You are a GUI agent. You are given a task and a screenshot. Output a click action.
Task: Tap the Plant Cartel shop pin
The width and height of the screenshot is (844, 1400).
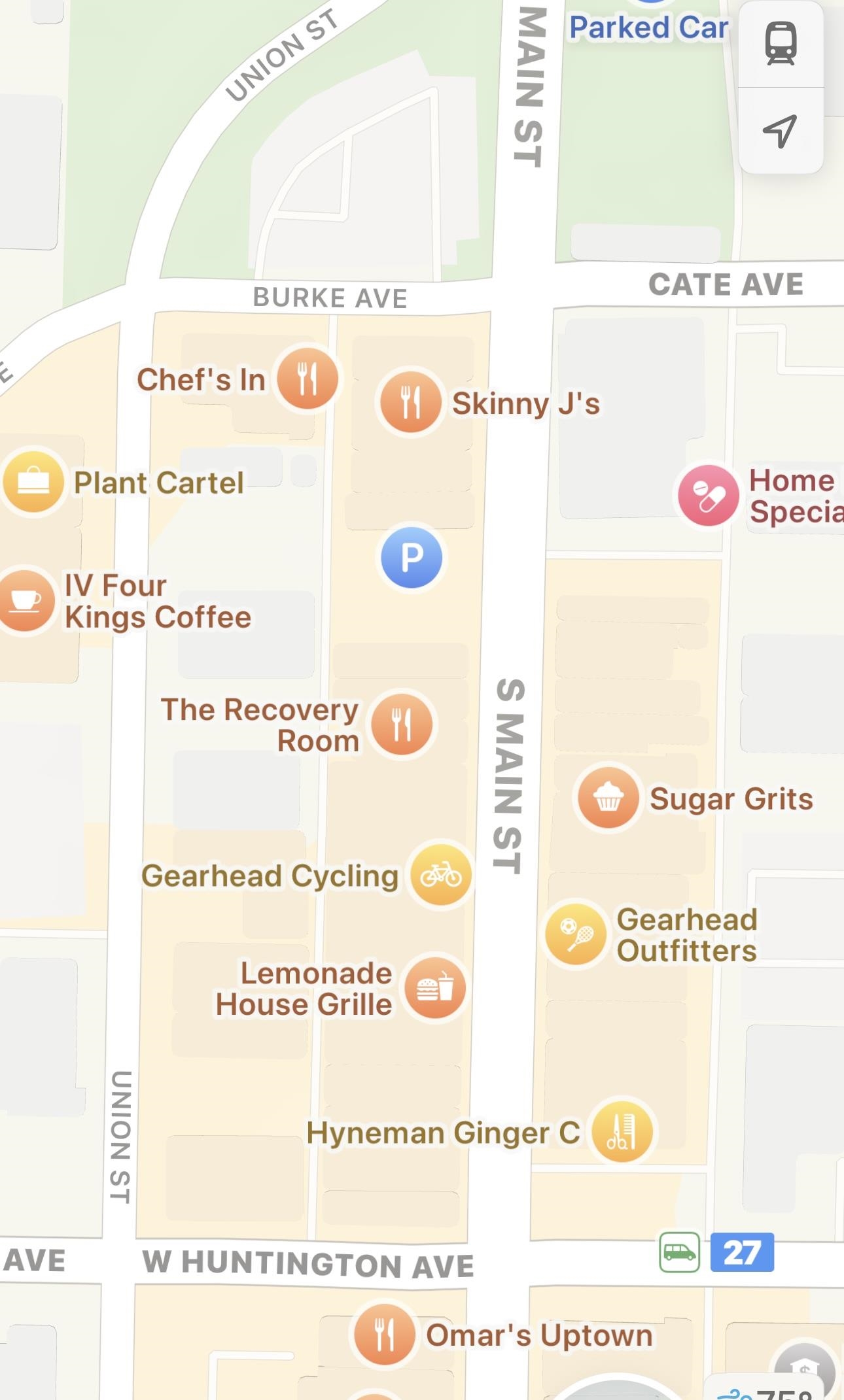click(x=33, y=482)
